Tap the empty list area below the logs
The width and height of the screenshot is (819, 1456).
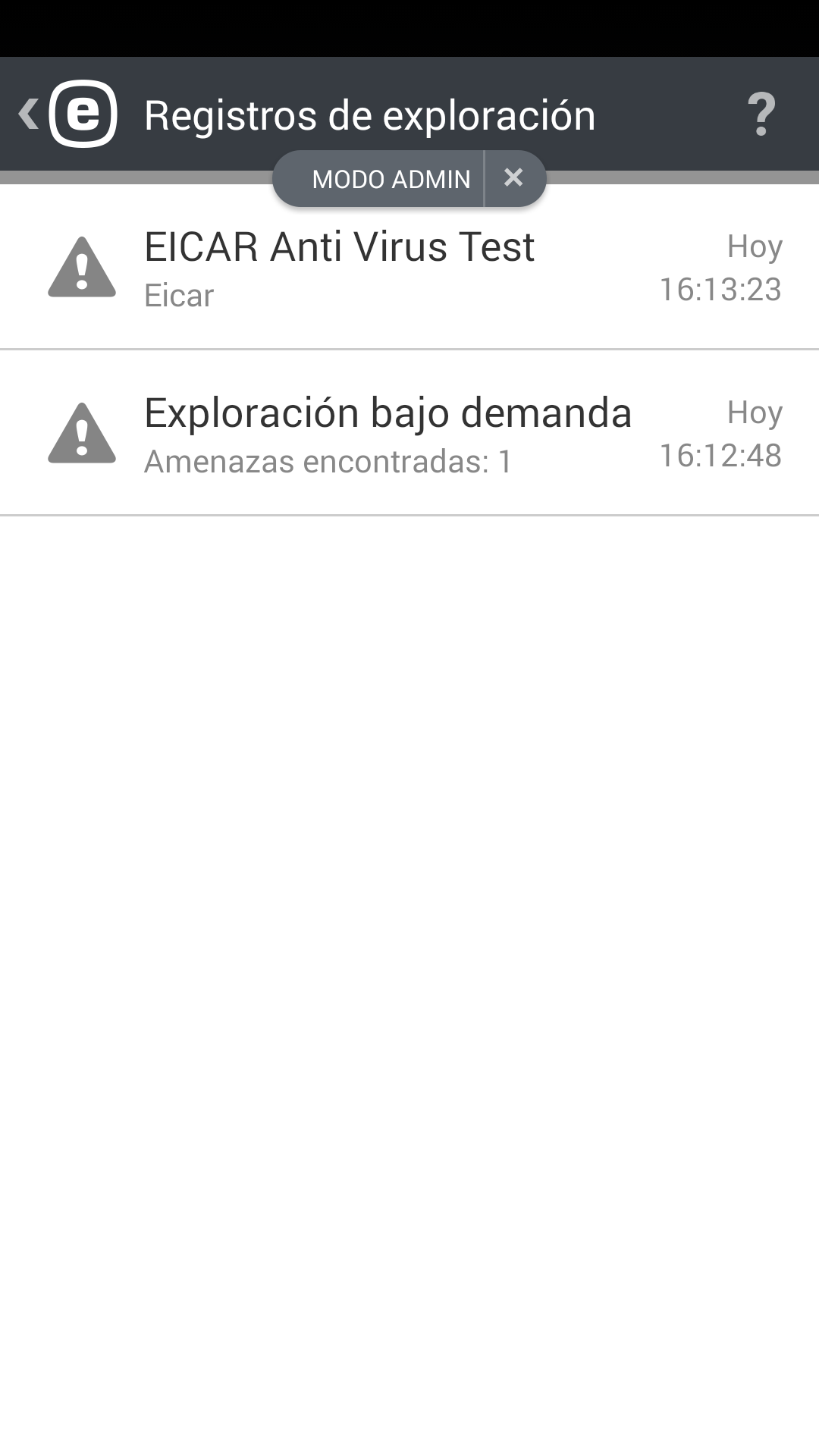pos(409,910)
